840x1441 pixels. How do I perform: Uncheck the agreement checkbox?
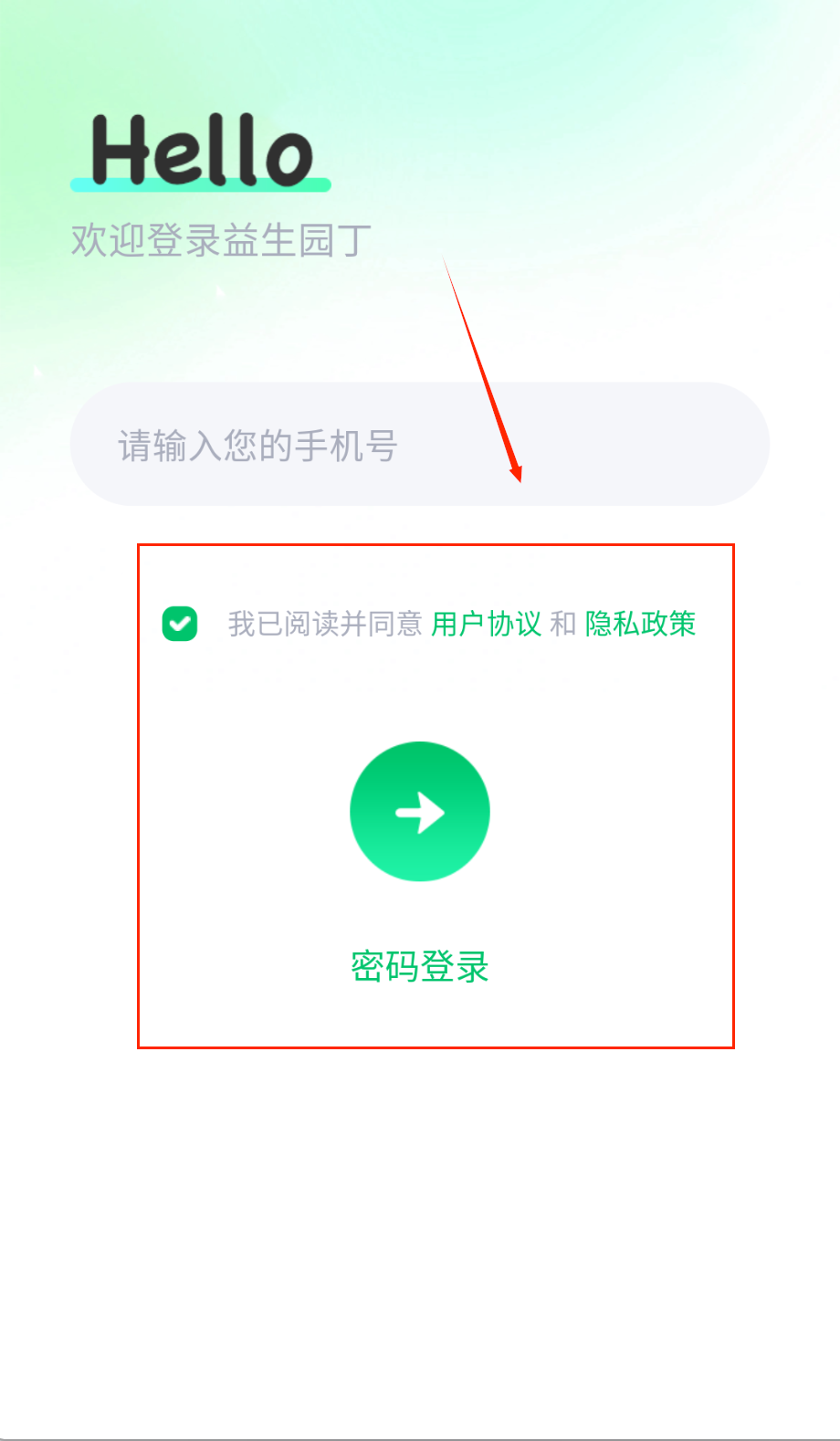(180, 624)
